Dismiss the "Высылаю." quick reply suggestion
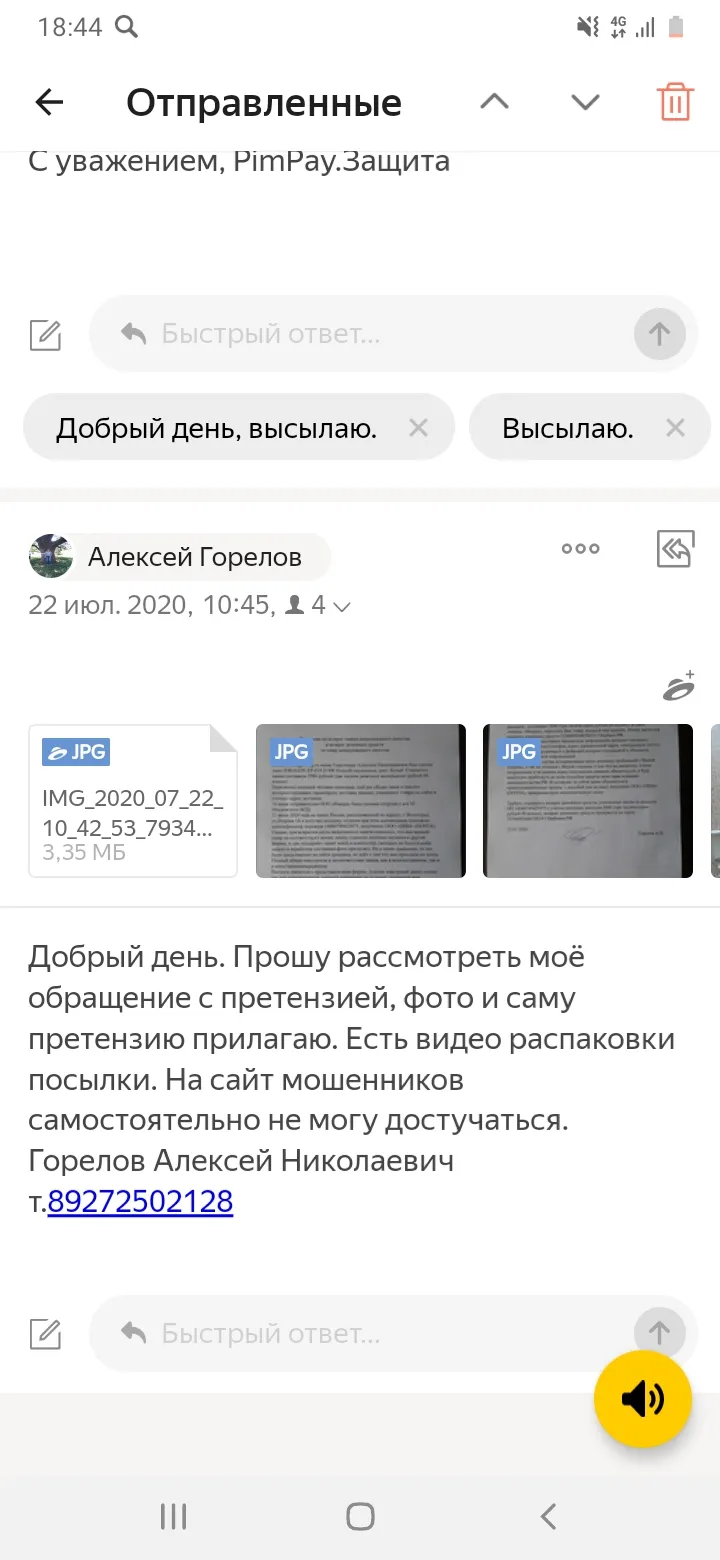720x1560 pixels. (675, 429)
